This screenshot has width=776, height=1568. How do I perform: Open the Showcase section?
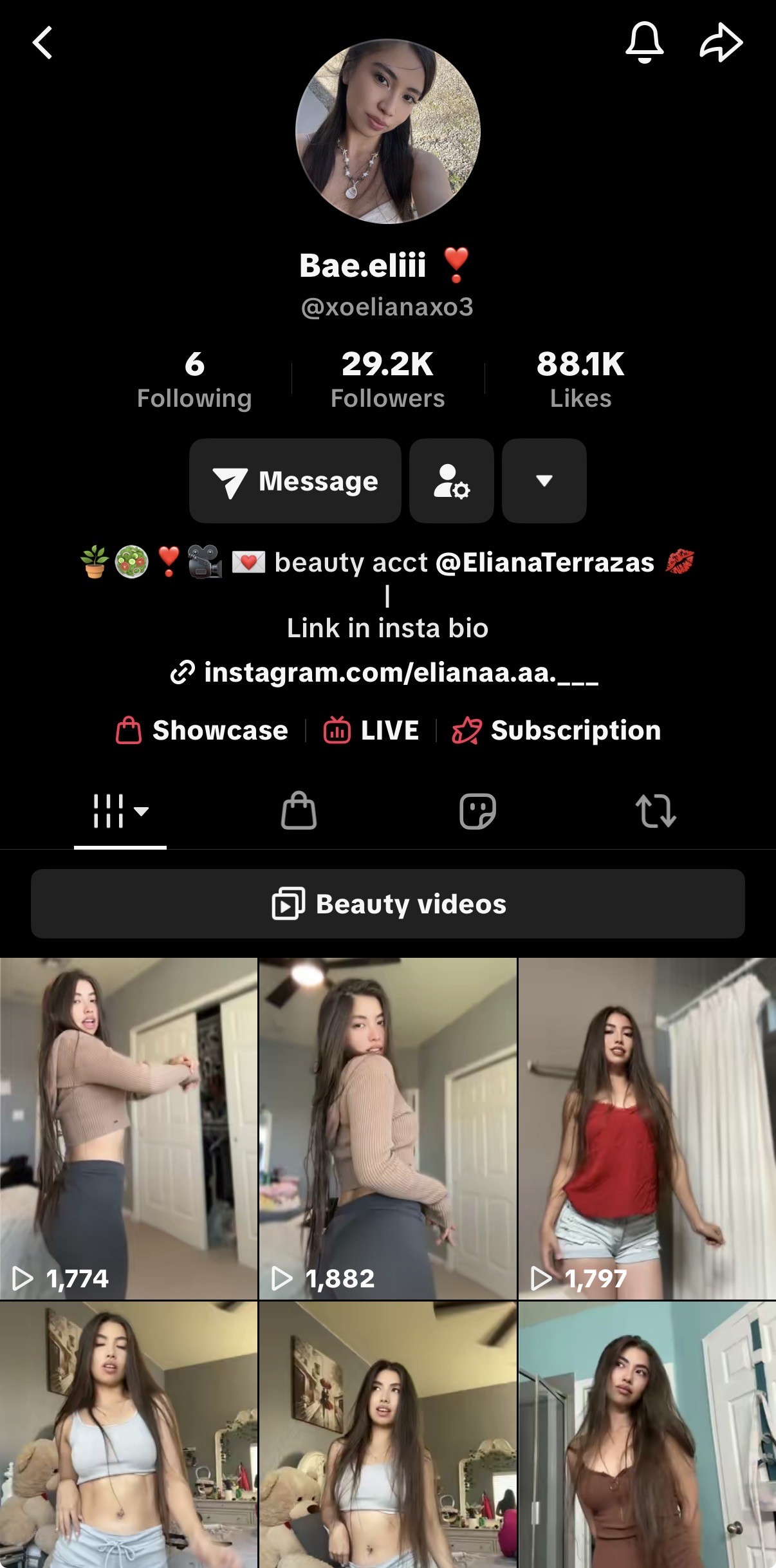(202, 731)
